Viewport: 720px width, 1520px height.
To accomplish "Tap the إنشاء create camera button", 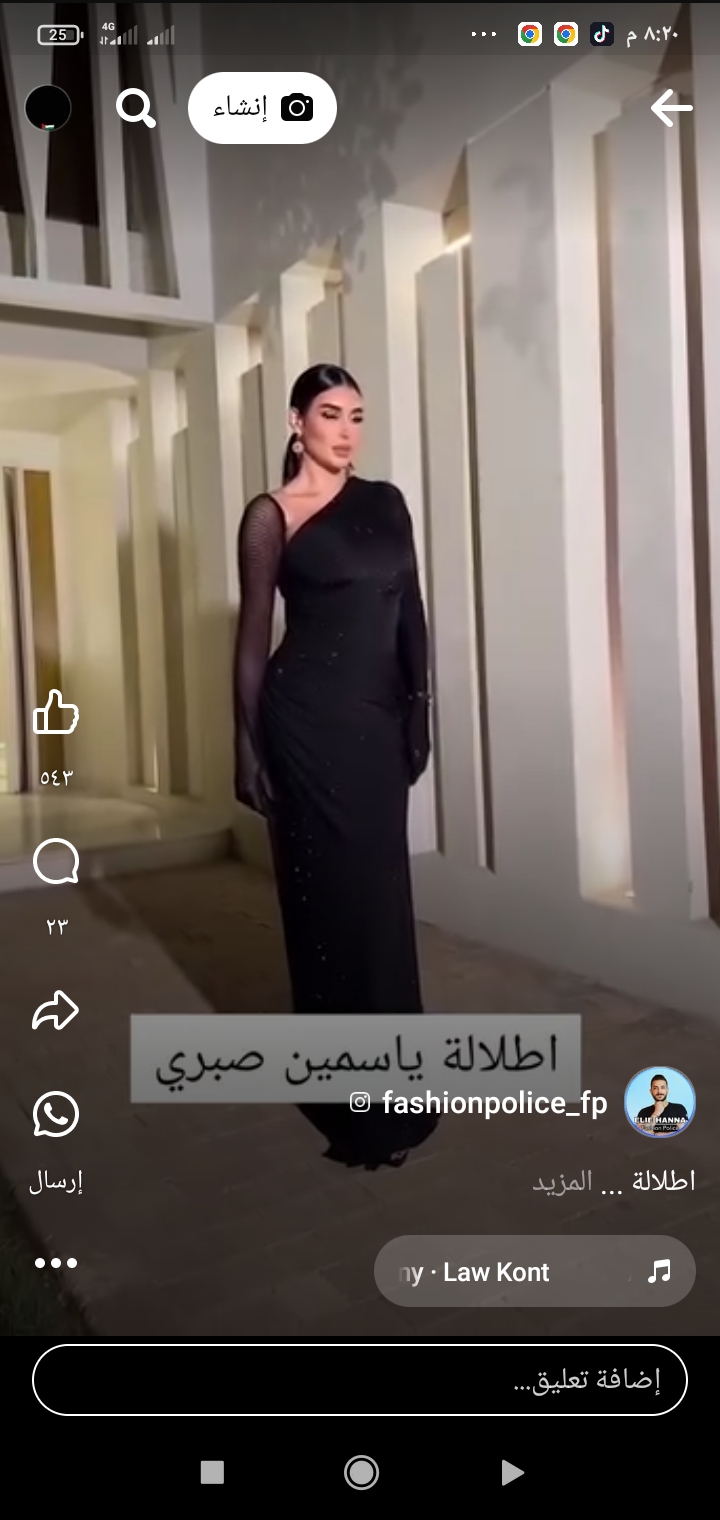I will pos(262,108).
